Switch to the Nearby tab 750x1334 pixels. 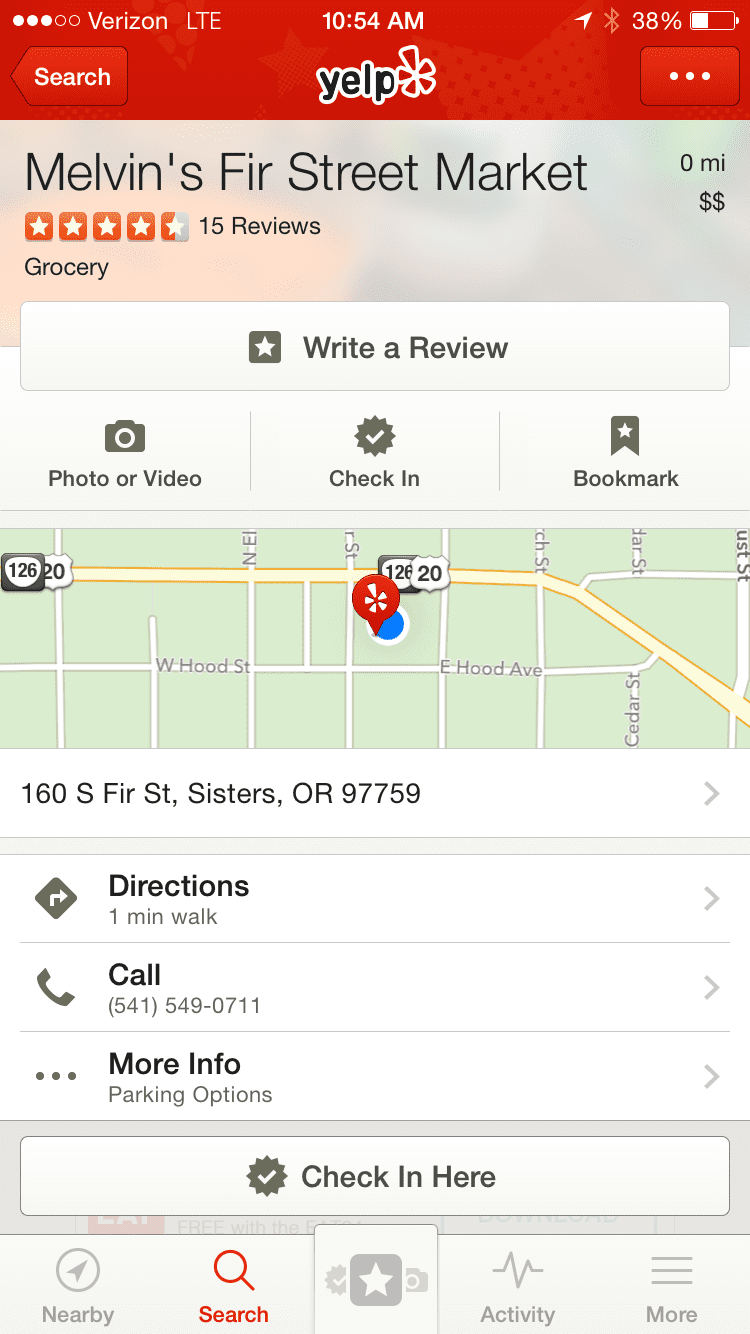pyautogui.click(x=78, y=1286)
